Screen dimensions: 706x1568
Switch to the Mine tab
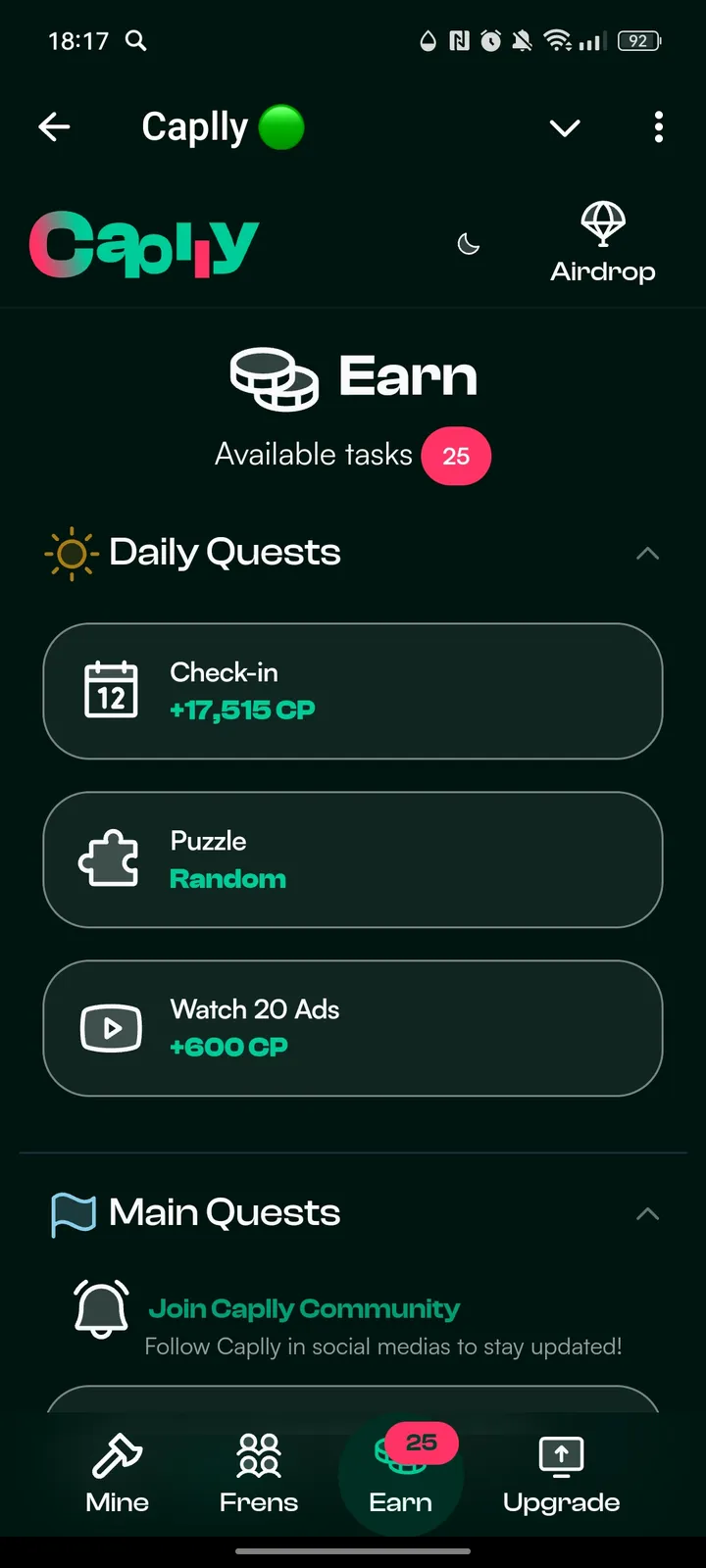pos(118,1474)
